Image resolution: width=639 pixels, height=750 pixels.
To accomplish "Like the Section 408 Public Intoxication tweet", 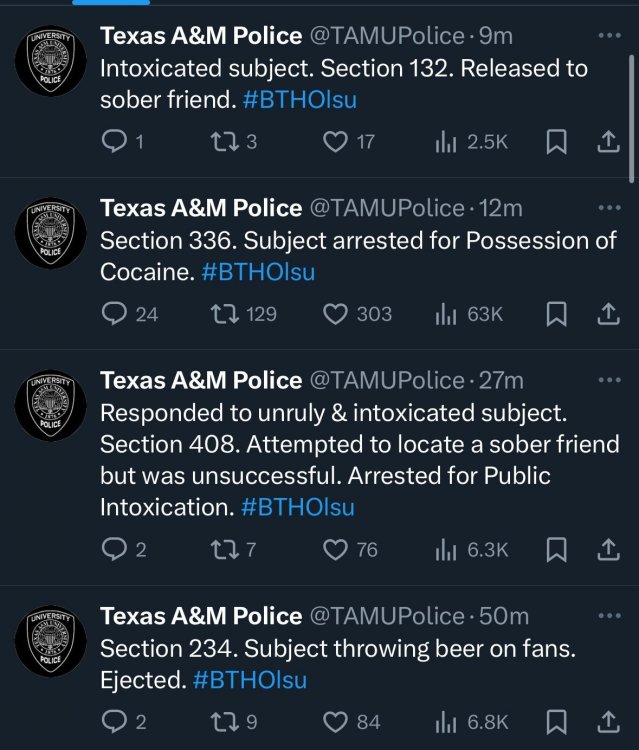I will click(336, 549).
